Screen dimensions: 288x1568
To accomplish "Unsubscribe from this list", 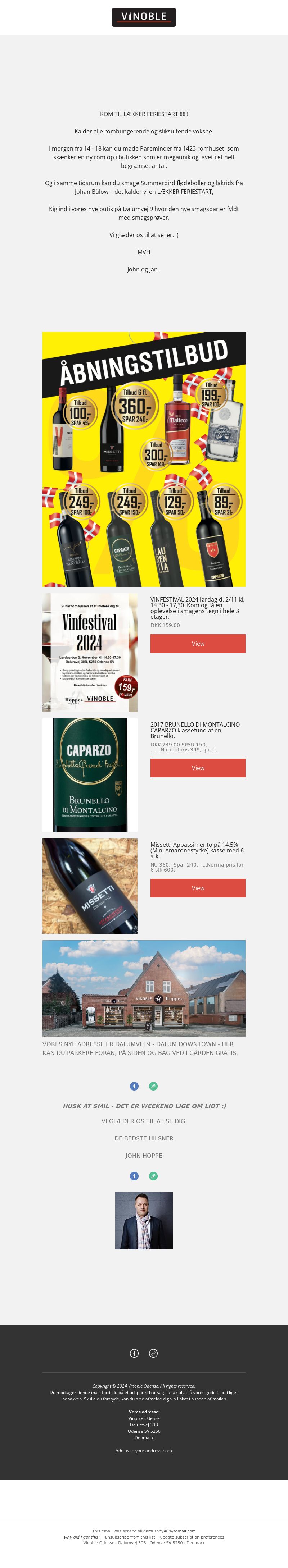I will point(130,1537).
